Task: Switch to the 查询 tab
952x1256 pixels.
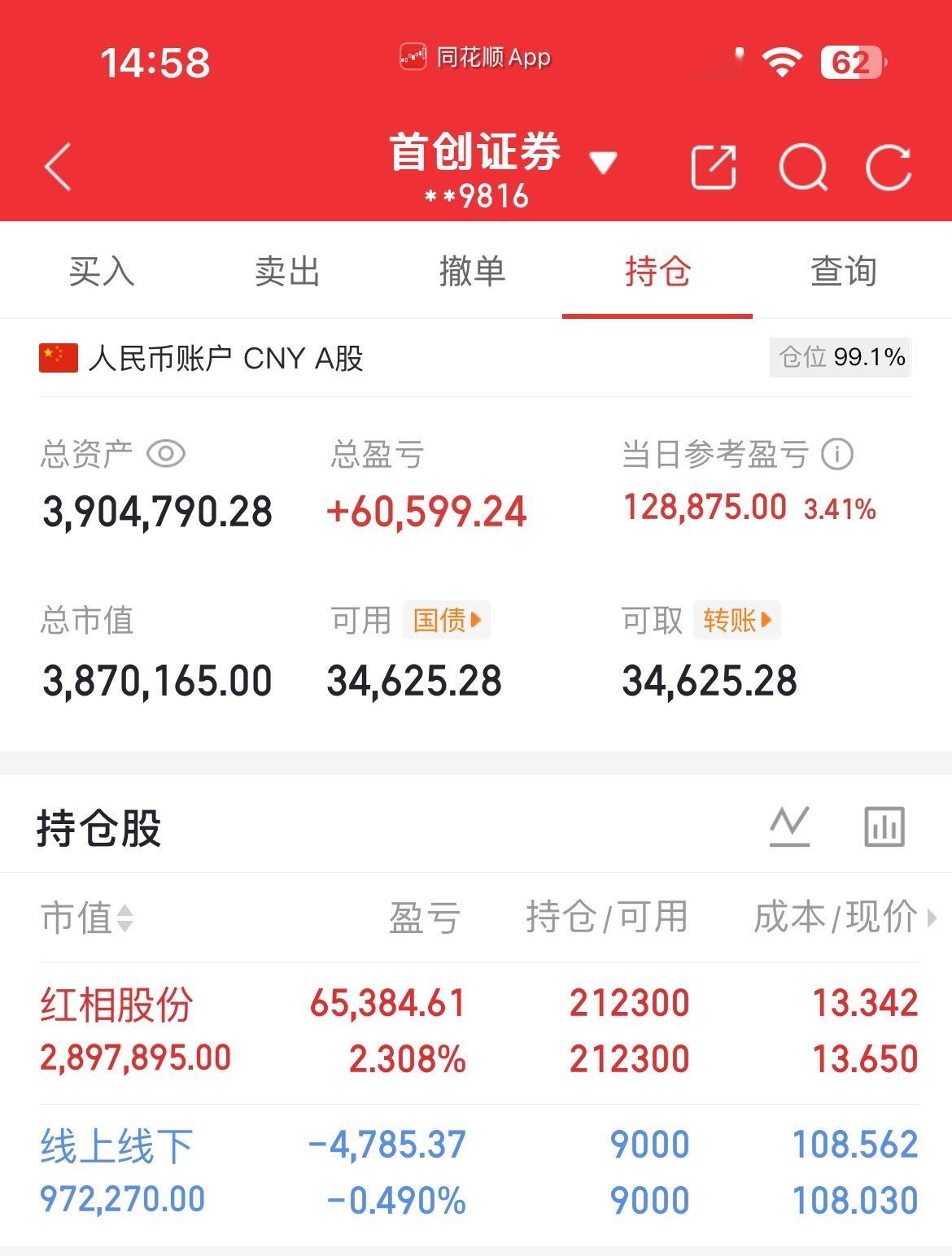Action: tap(841, 273)
